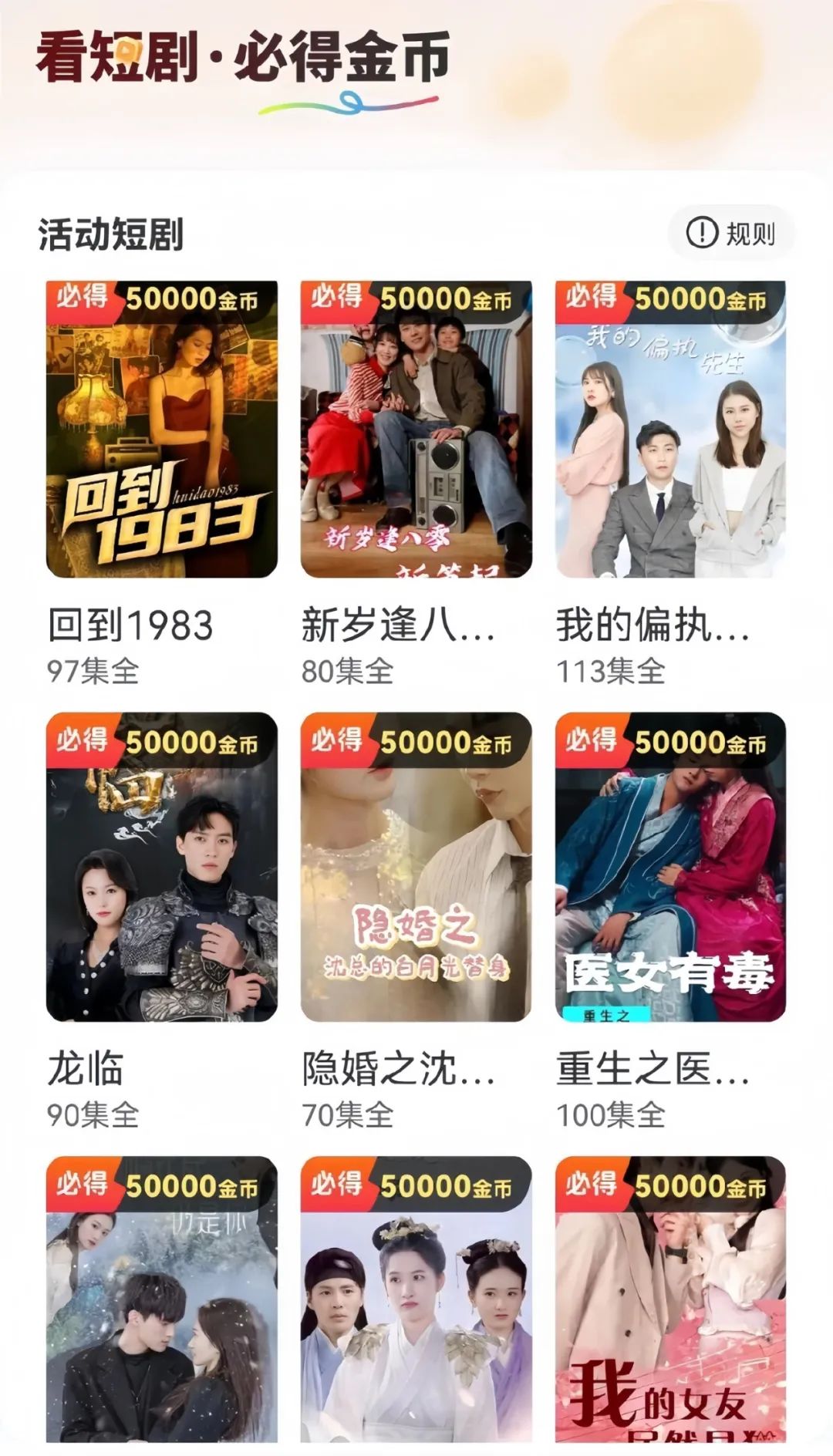Open the drama 龙临

162,867
